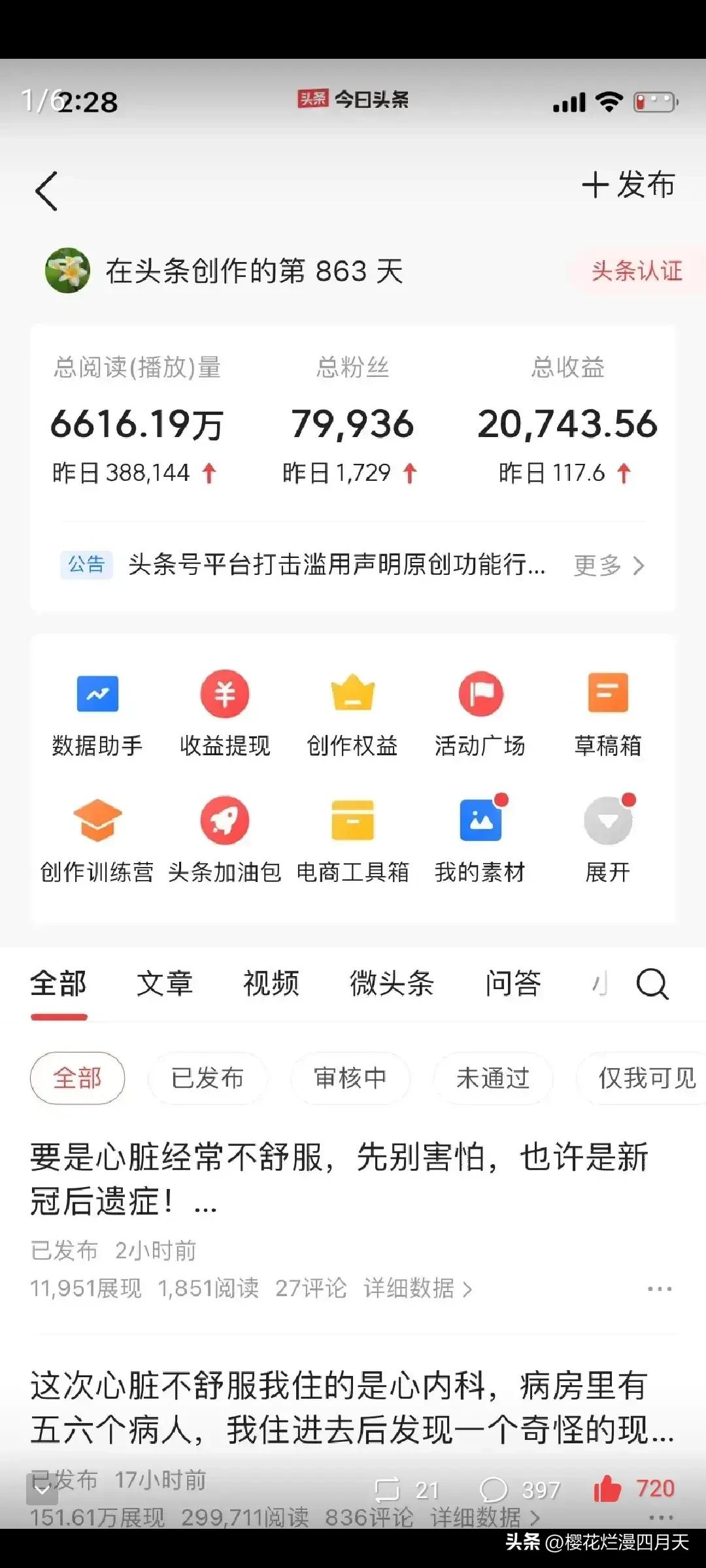Switch to the 文章 articles tab
The width and height of the screenshot is (706, 1568).
(164, 984)
